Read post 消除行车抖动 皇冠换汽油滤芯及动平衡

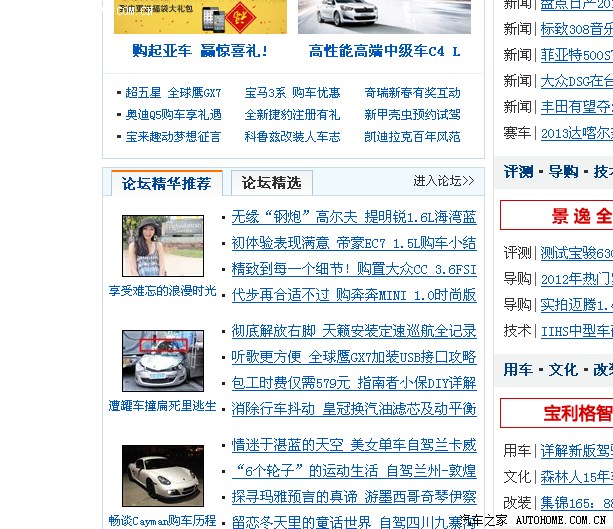click(x=354, y=409)
